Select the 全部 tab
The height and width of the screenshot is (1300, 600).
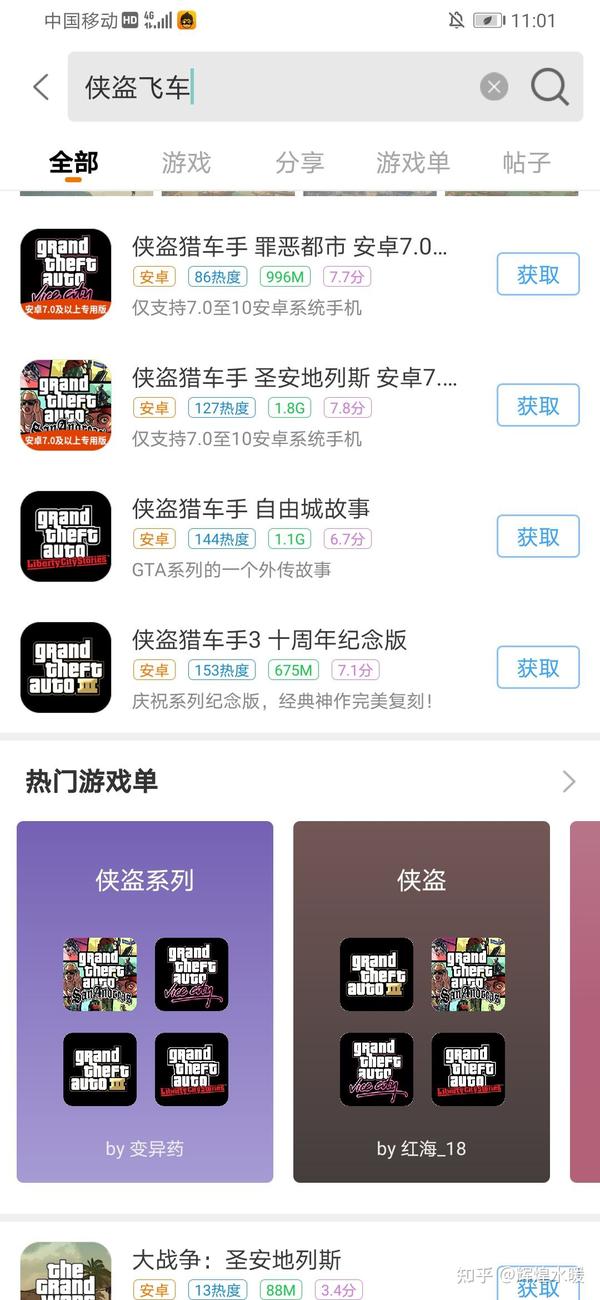click(74, 162)
